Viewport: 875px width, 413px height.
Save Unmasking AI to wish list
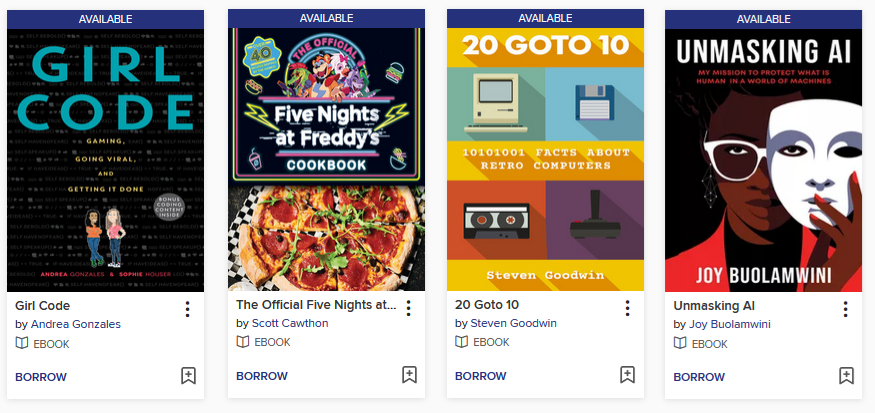pyautogui.click(x=846, y=376)
